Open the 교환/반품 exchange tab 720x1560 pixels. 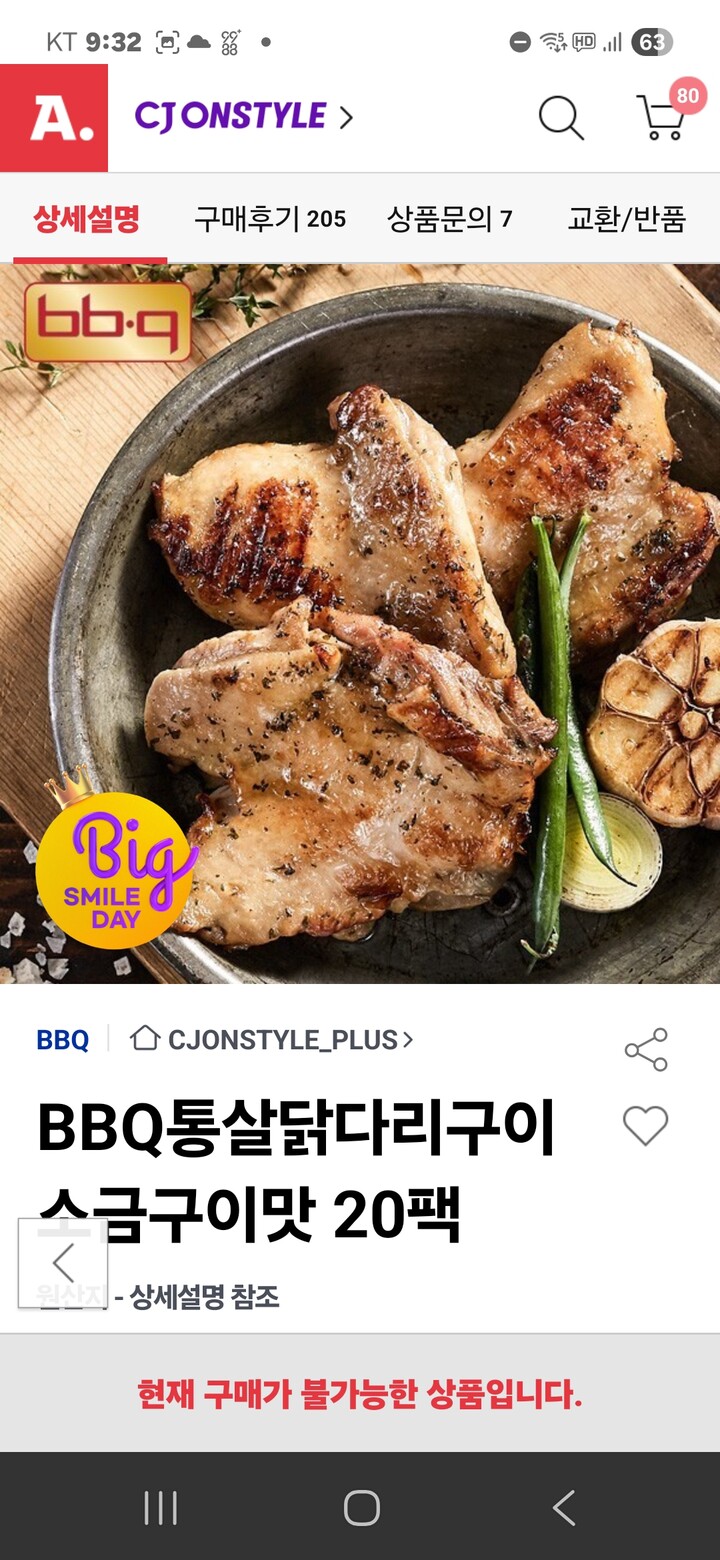[628, 218]
